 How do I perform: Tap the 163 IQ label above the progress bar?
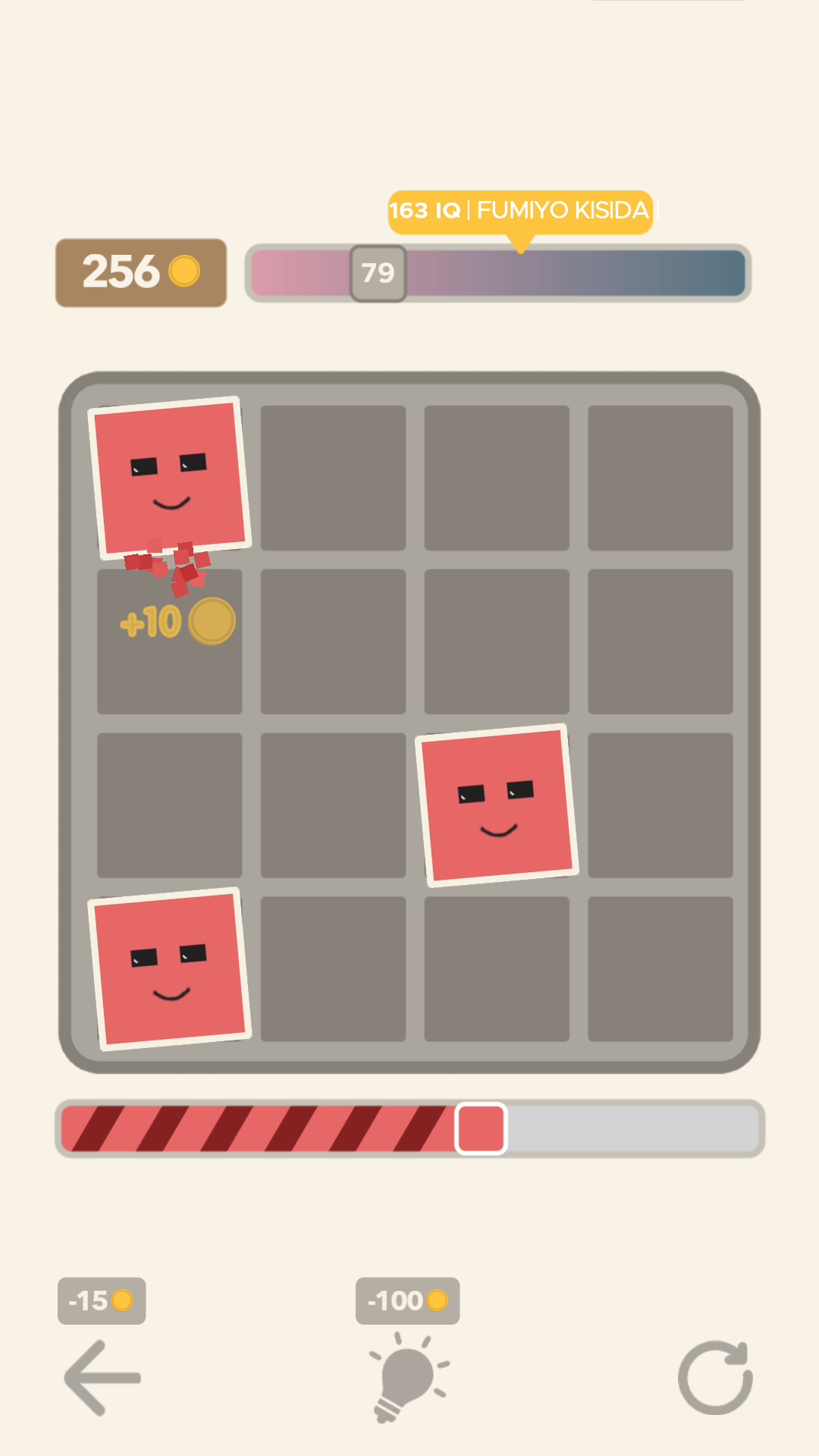(x=425, y=211)
